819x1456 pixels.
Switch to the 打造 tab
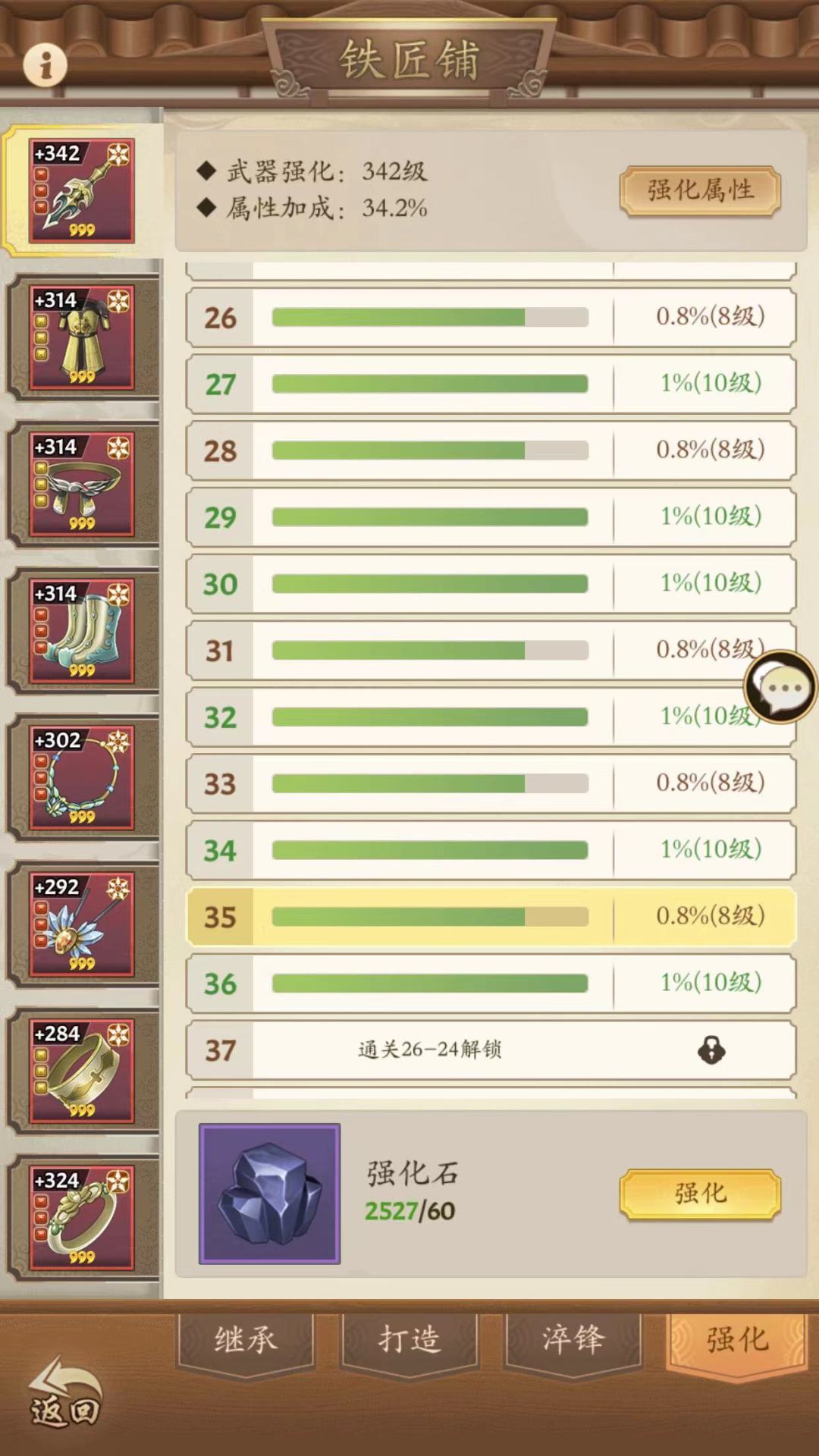pos(410,1341)
